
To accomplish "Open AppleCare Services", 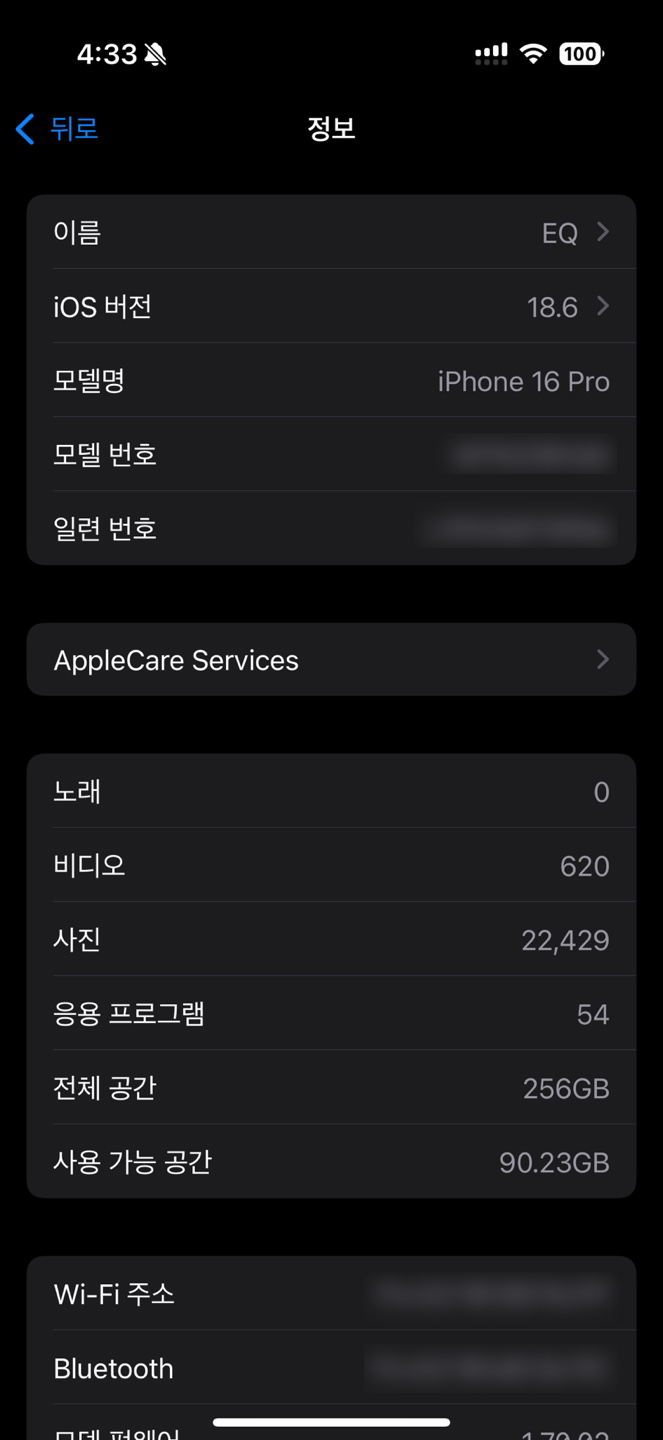I will click(331, 660).
